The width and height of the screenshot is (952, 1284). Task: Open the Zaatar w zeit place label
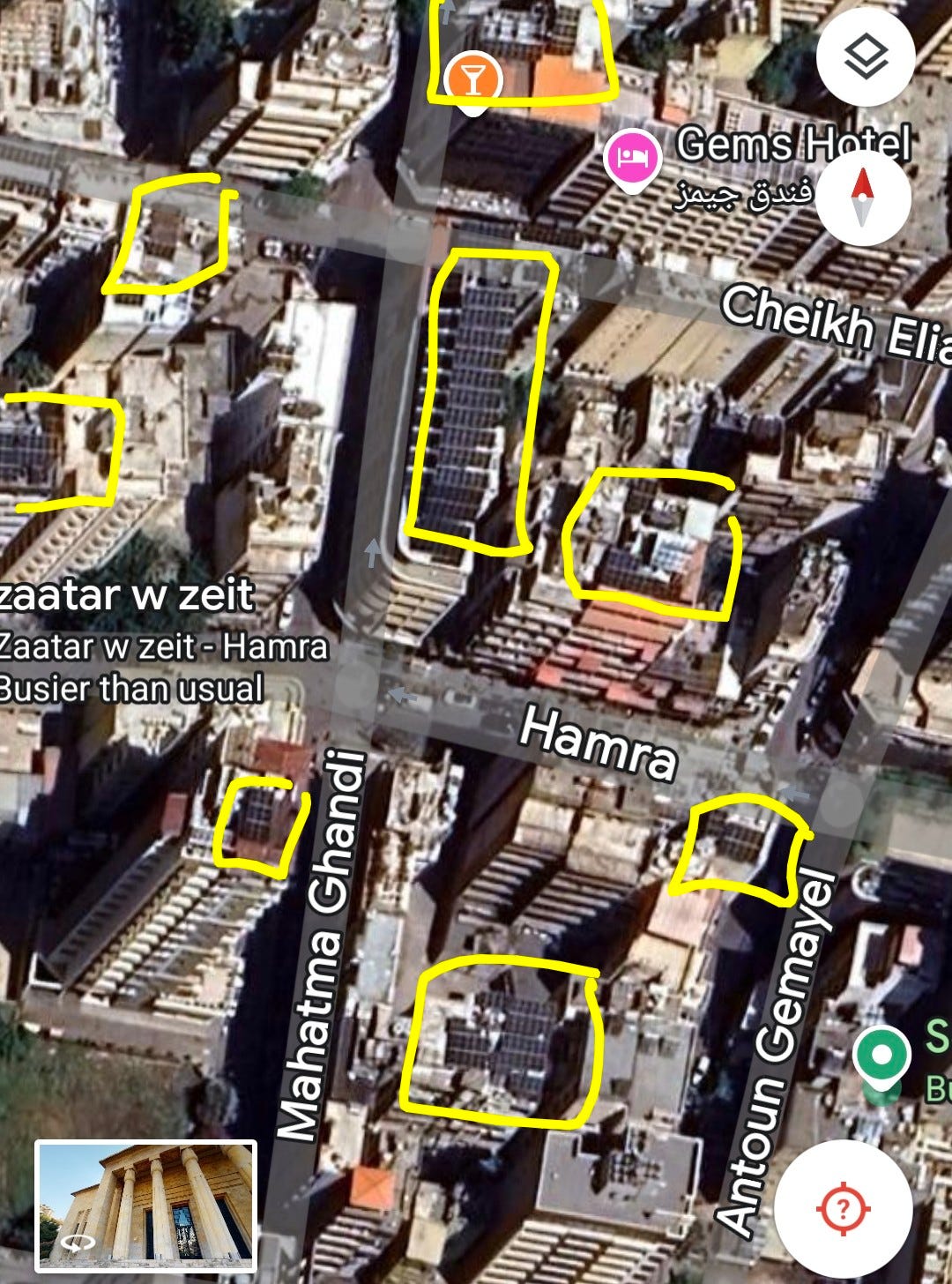pos(126,595)
